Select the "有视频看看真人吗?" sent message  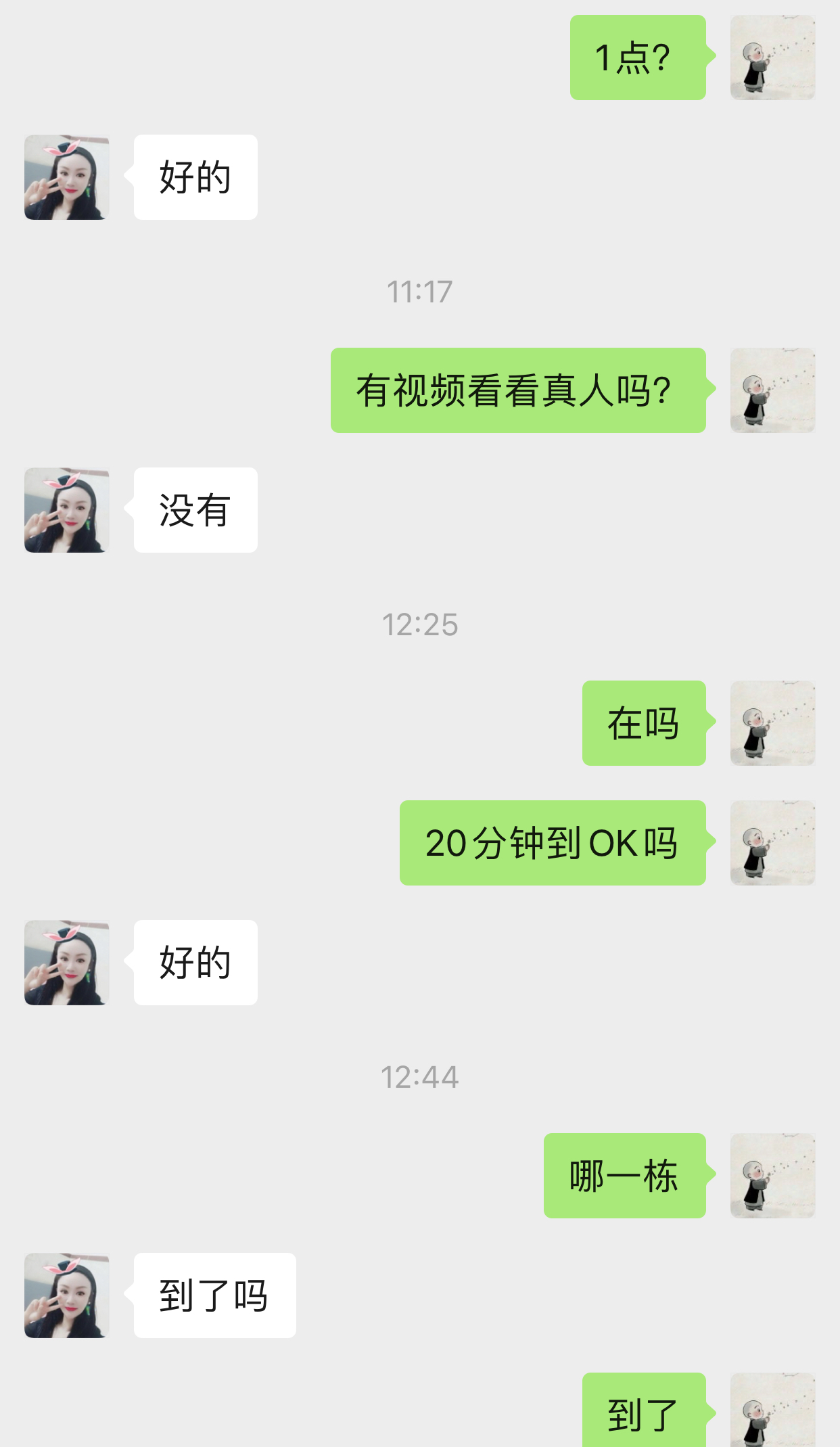pyautogui.click(x=517, y=388)
